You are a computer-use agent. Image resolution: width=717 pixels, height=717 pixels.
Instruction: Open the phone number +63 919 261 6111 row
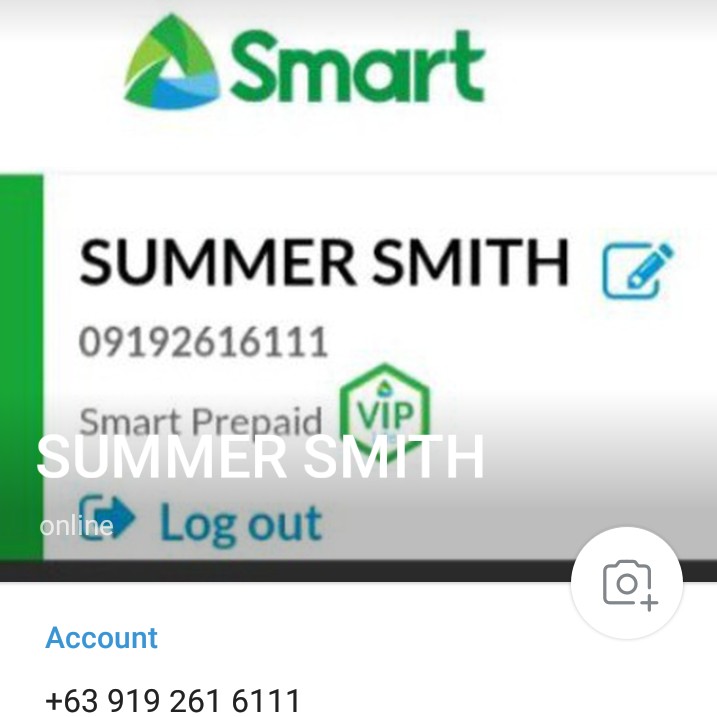173,699
